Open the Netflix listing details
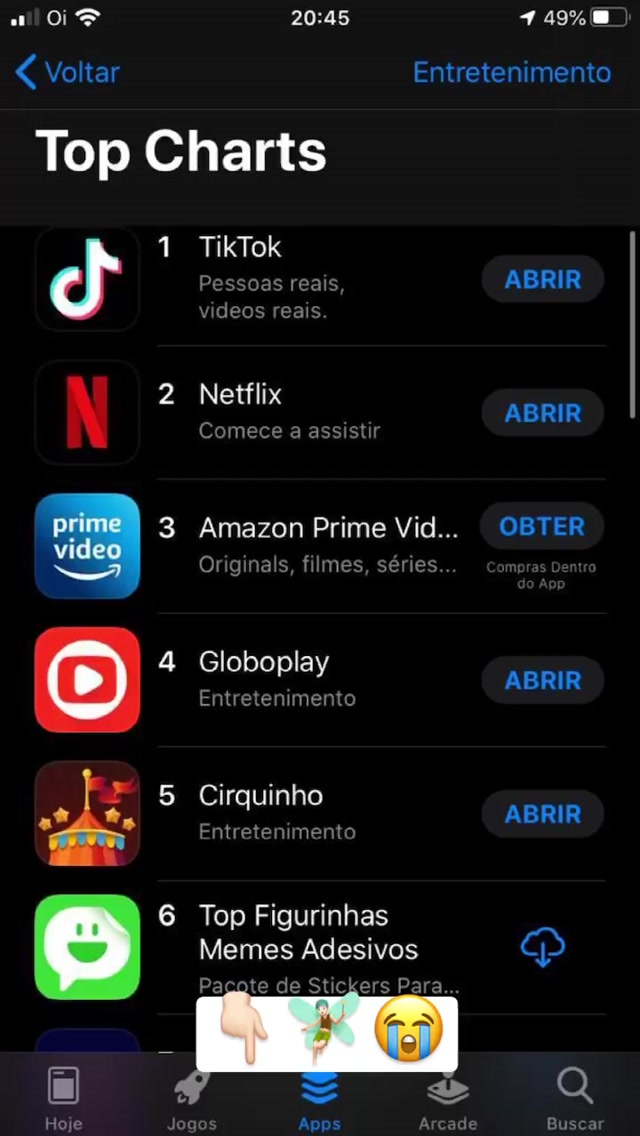This screenshot has height=1136, width=640. (300, 411)
